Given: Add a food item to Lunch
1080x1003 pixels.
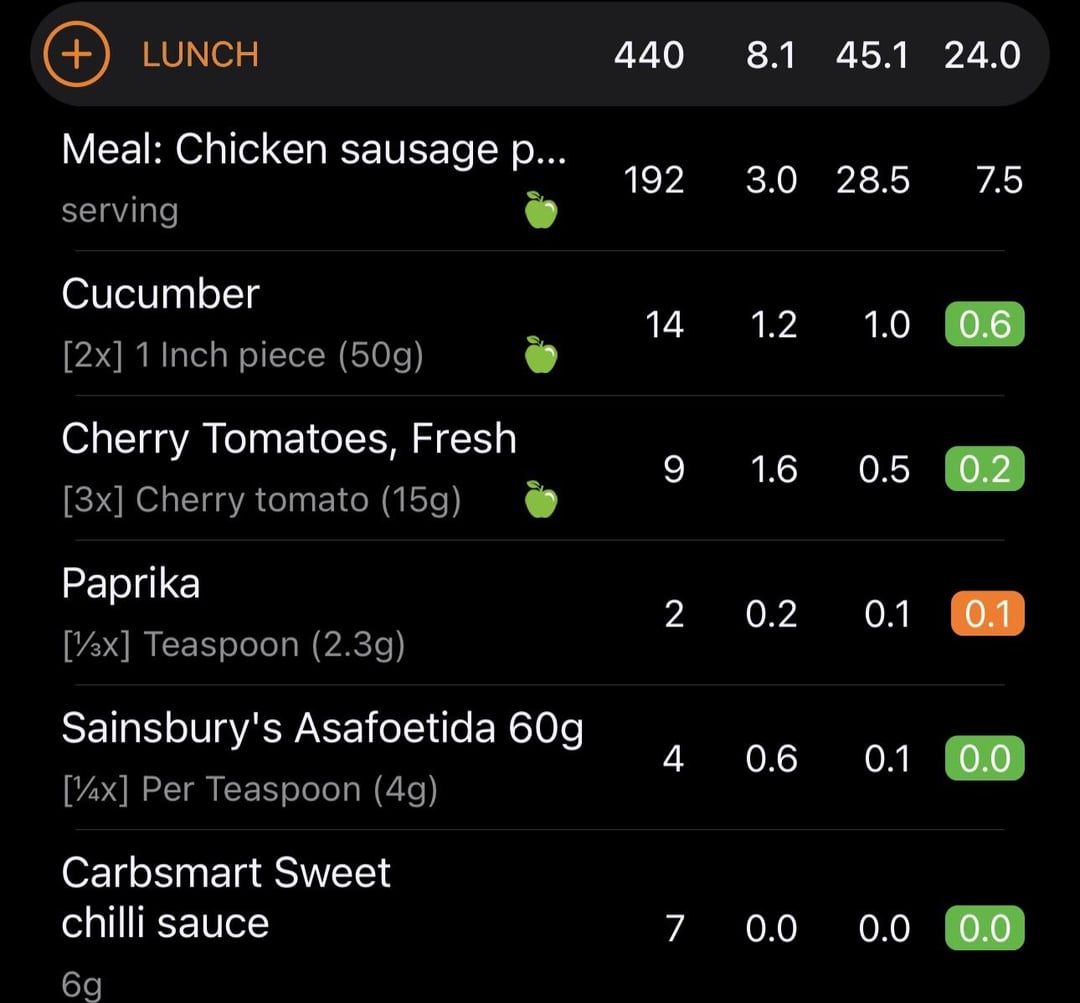Looking at the screenshot, I should click(76, 54).
